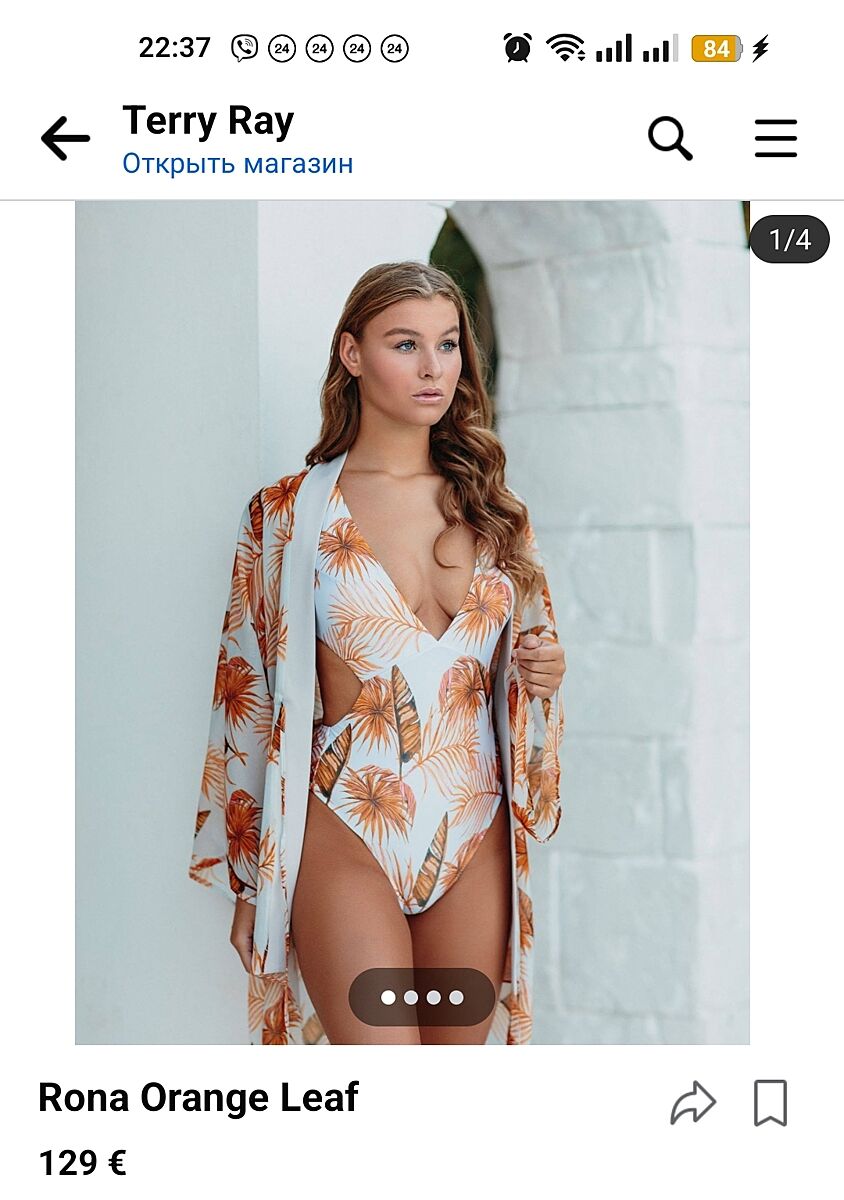Go back using the arrow icon
The width and height of the screenshot is (844, 1200).
pyautogui.click(x=65, y=138)
